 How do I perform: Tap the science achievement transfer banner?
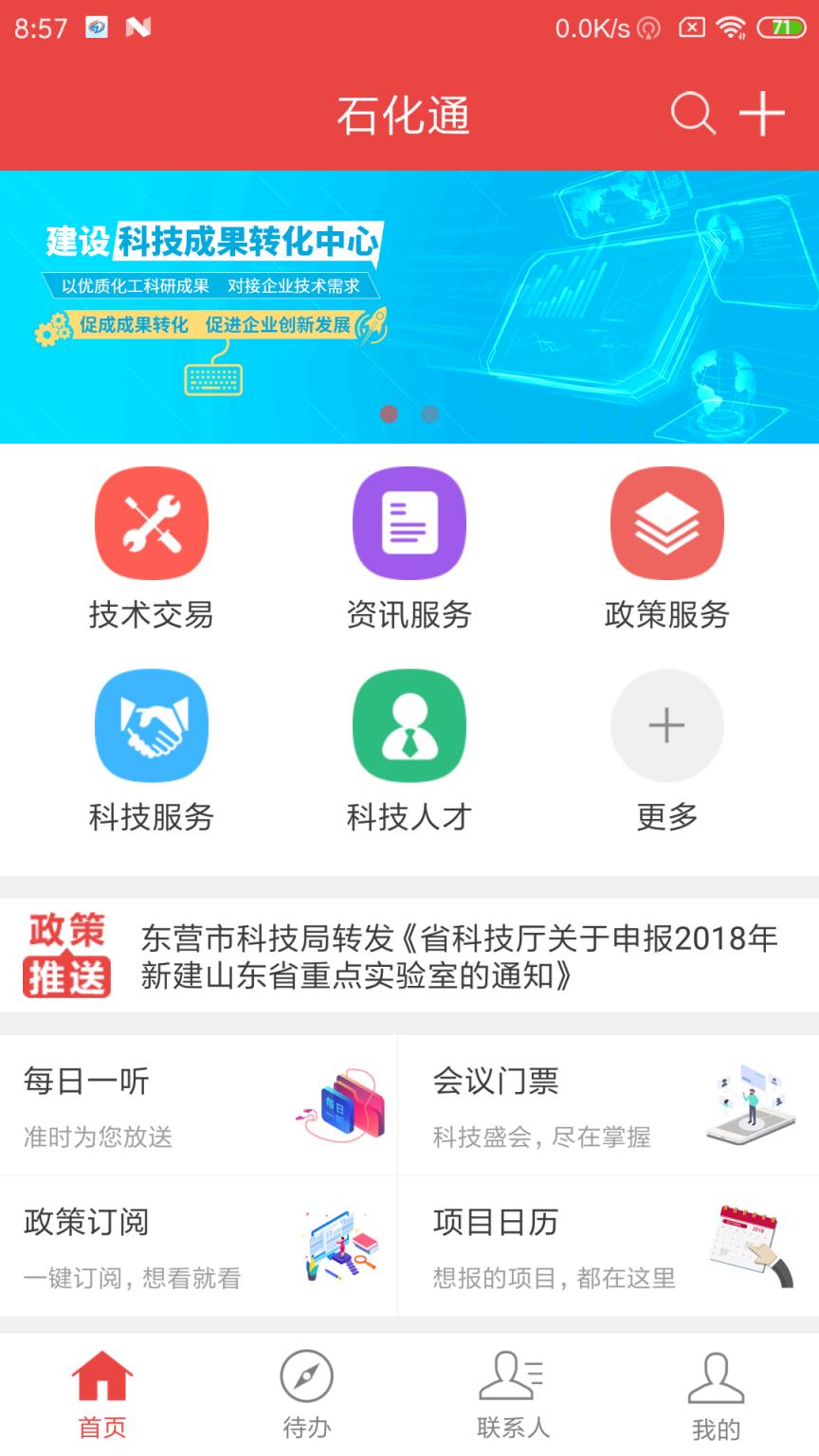409,303
